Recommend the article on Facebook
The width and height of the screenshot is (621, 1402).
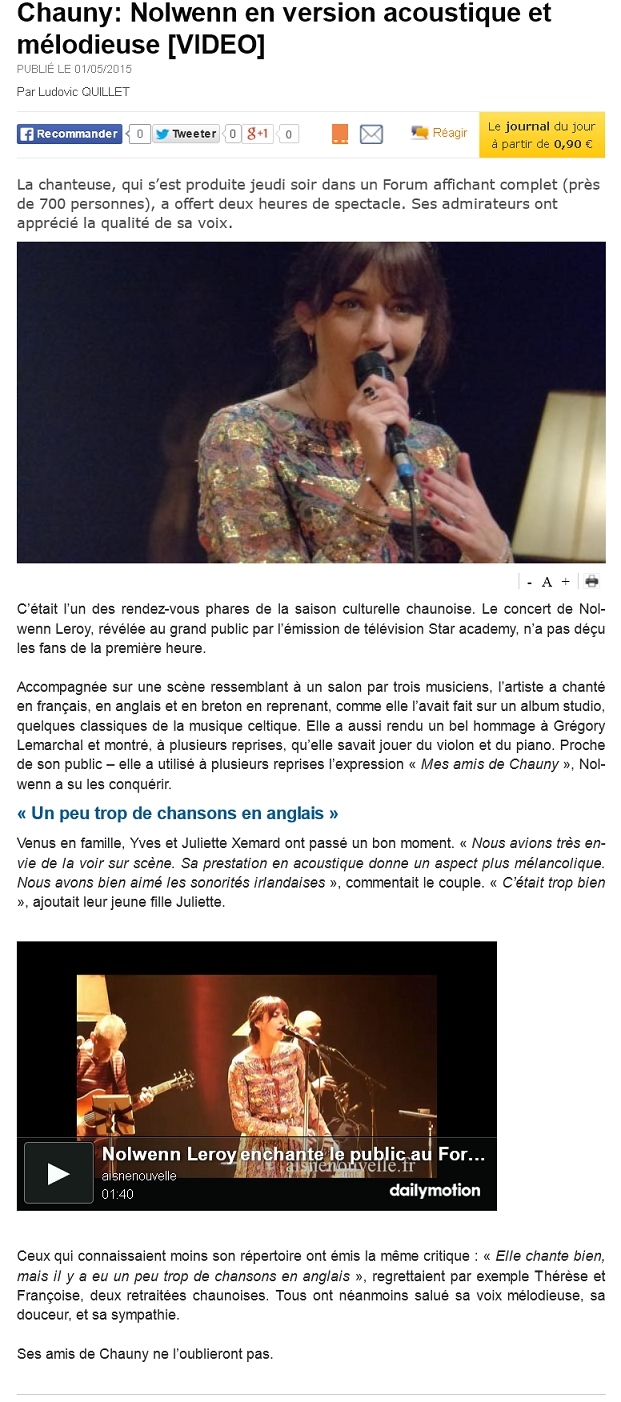[69, 134]
